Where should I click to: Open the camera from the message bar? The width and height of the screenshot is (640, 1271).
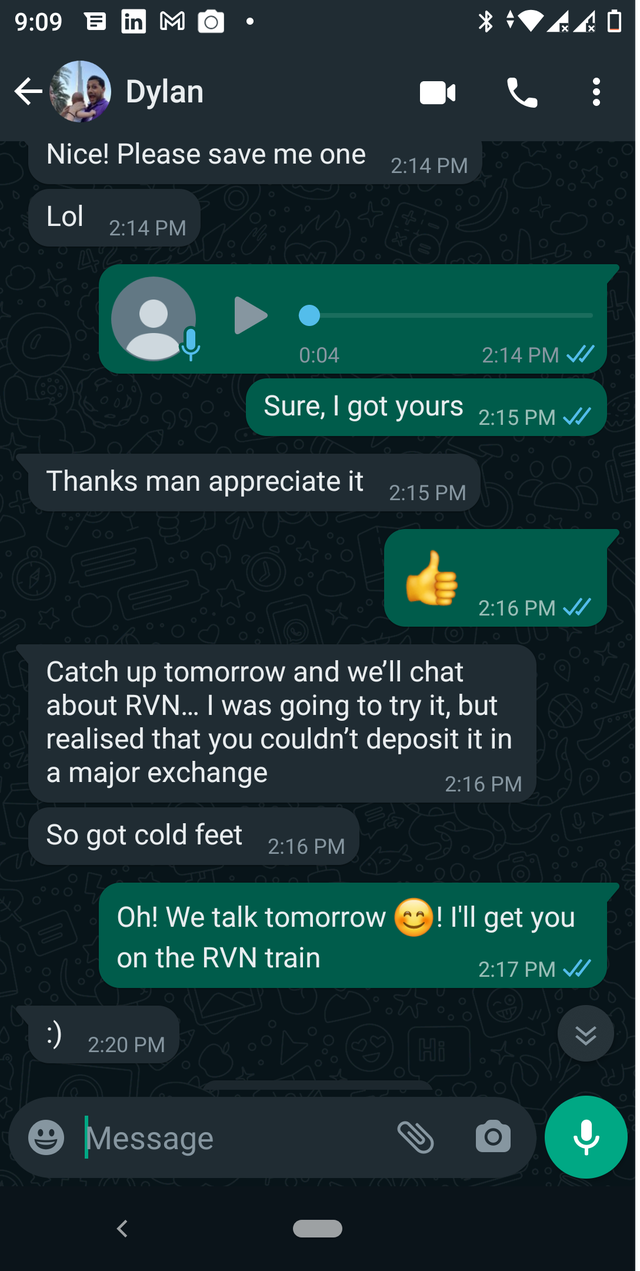point(492,1137)
